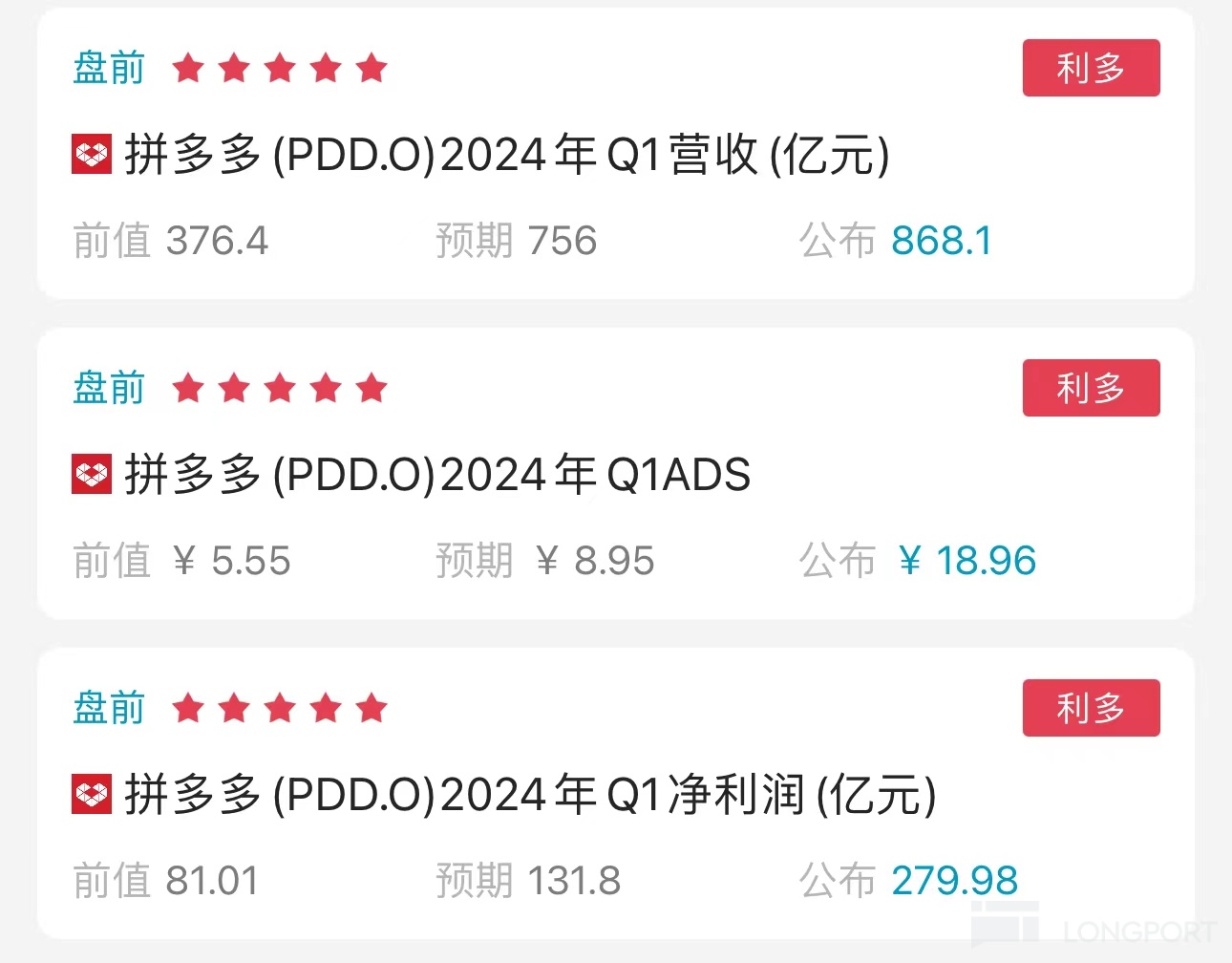The width and height of the screenshot is (1232, 963).
Task: Open the 拼多多 2024年Q1ADS card
Action: 437,475
